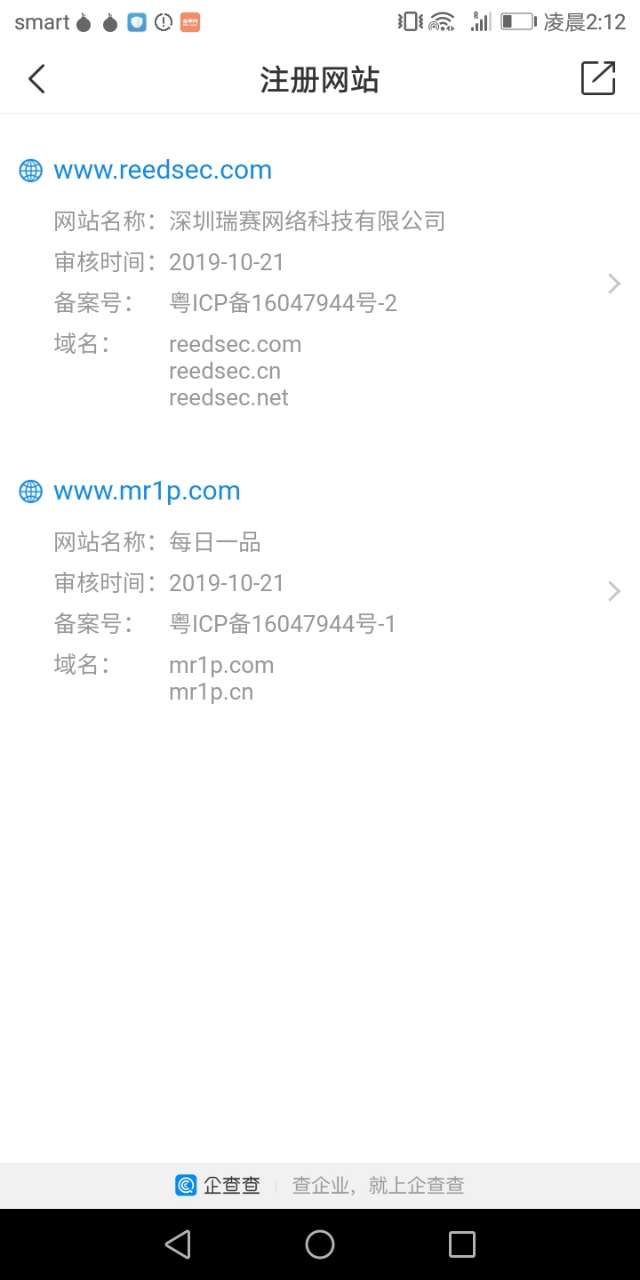Go back from the 注册网站 page
The image size is (640, 1280).
point(37,79)
